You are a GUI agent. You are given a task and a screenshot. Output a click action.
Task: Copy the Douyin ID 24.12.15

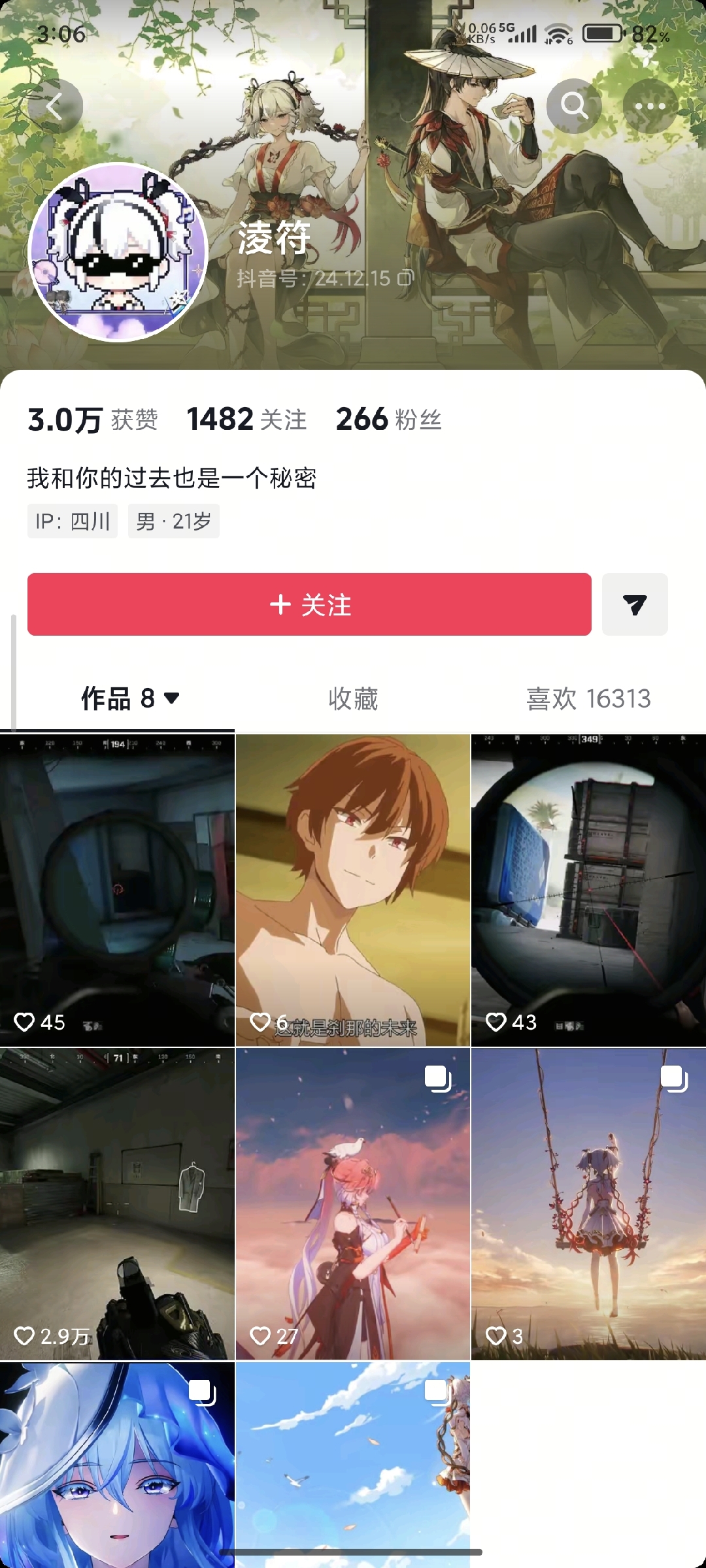click(406, 279)
